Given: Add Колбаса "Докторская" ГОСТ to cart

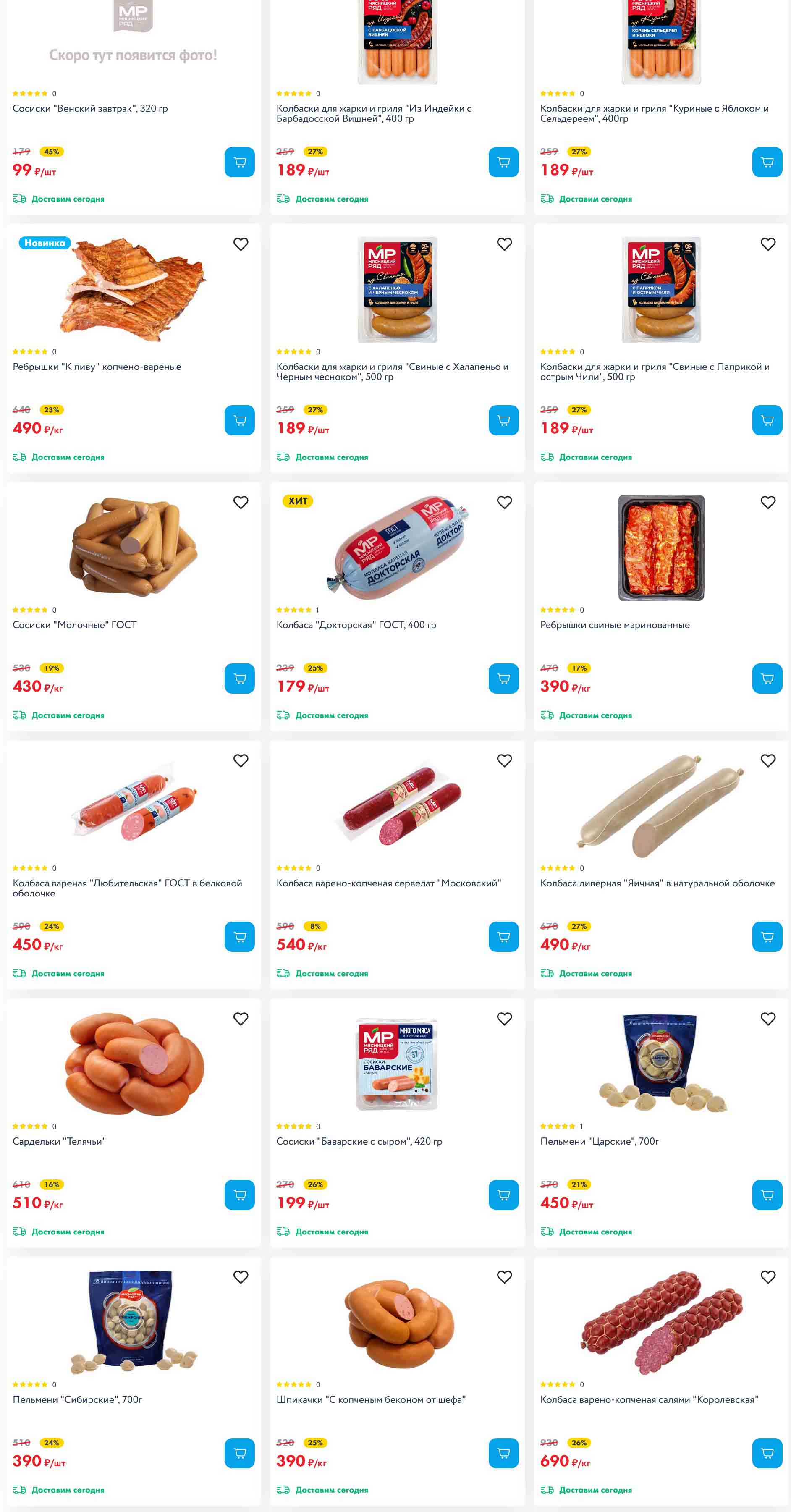Looking at the screenshot, I should pyautogui.click(x=503, y=679).
